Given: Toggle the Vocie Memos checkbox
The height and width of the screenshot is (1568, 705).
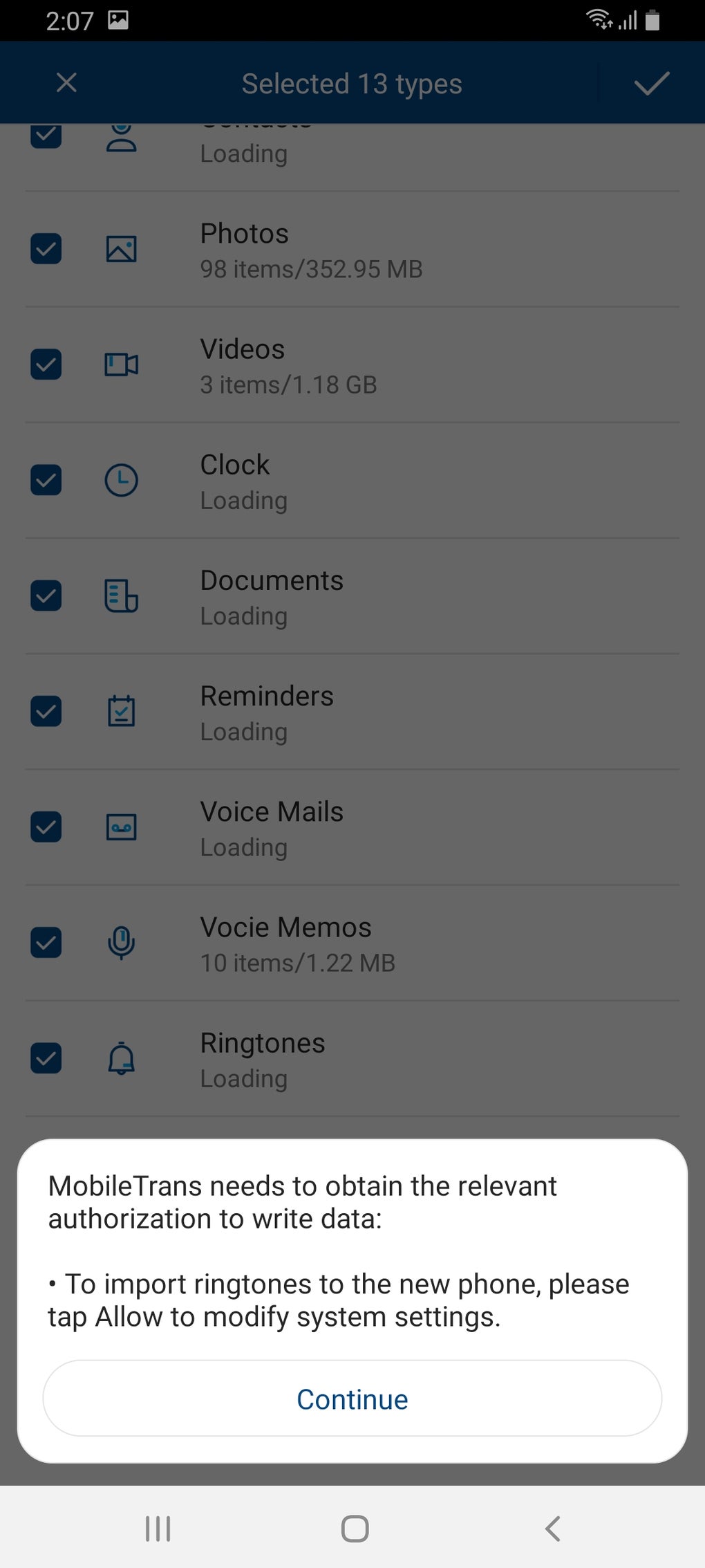Looking at the screenshot, I should pyautogui.click(x=46, y=942).
